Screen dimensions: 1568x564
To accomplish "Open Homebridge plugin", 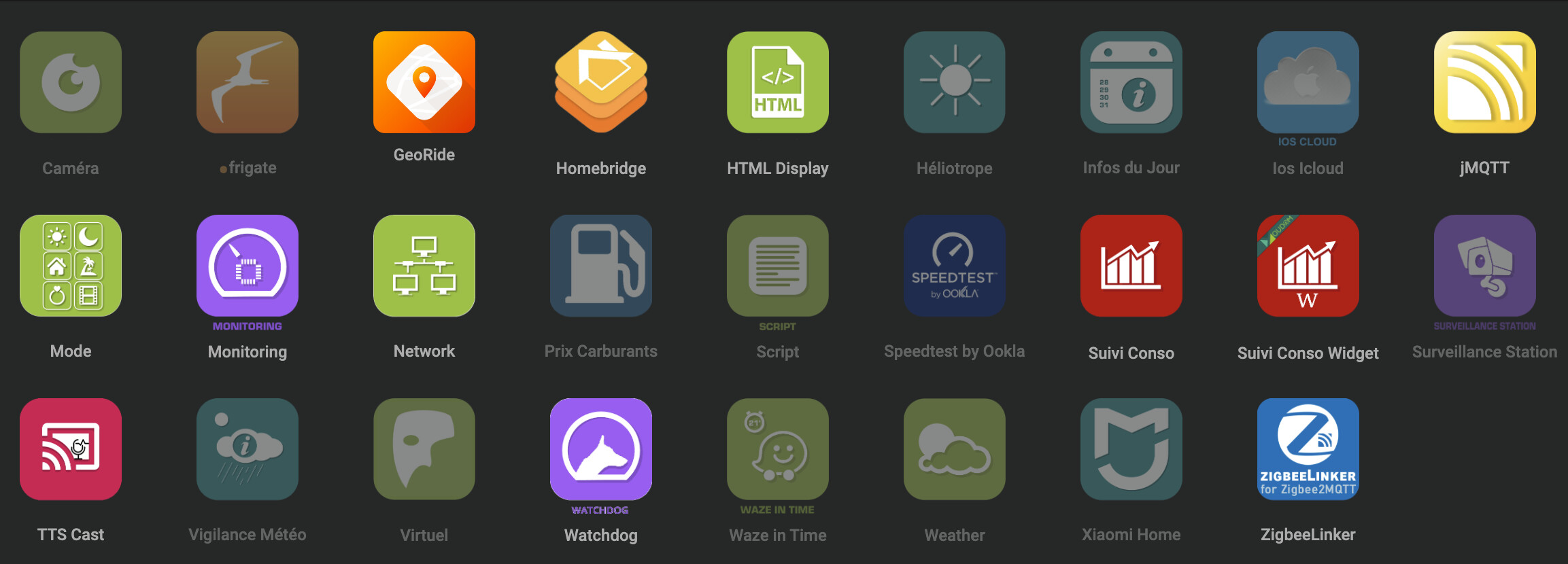I will (x=601, y=83).
